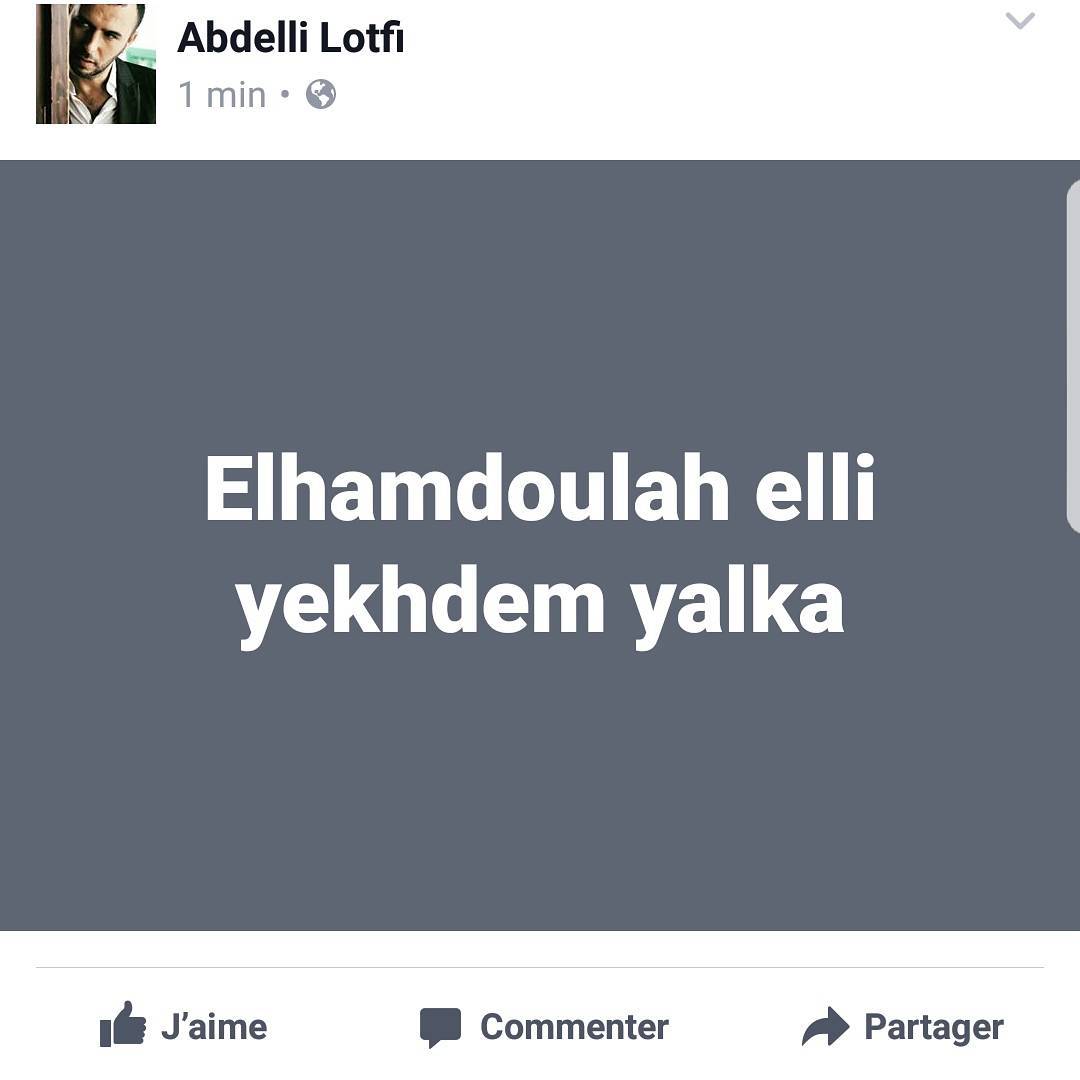Tap Commenter to comment on post
The width and height of the screenshot is (1080, 1080).
[x=544, y=1027]
